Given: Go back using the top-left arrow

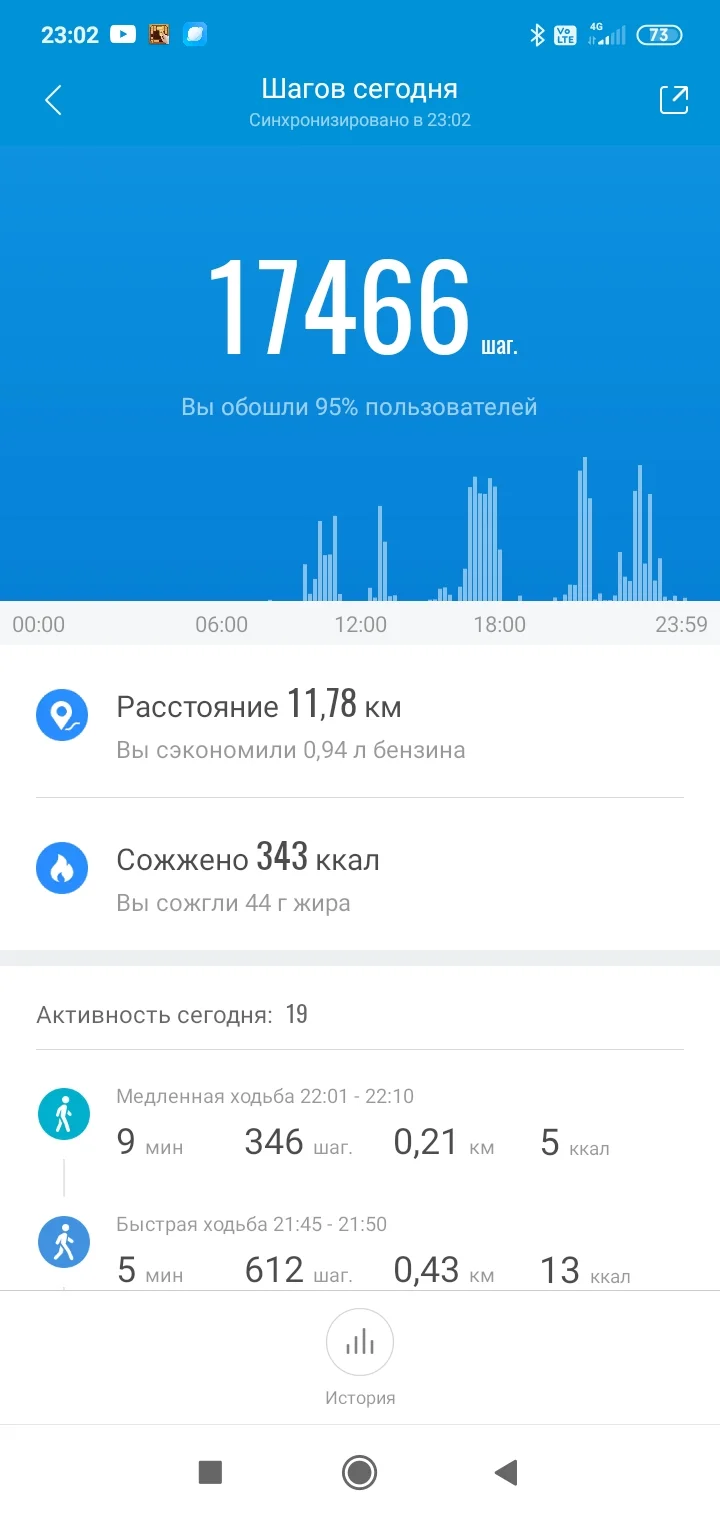Looking at the screenshot, I should 54,100.
